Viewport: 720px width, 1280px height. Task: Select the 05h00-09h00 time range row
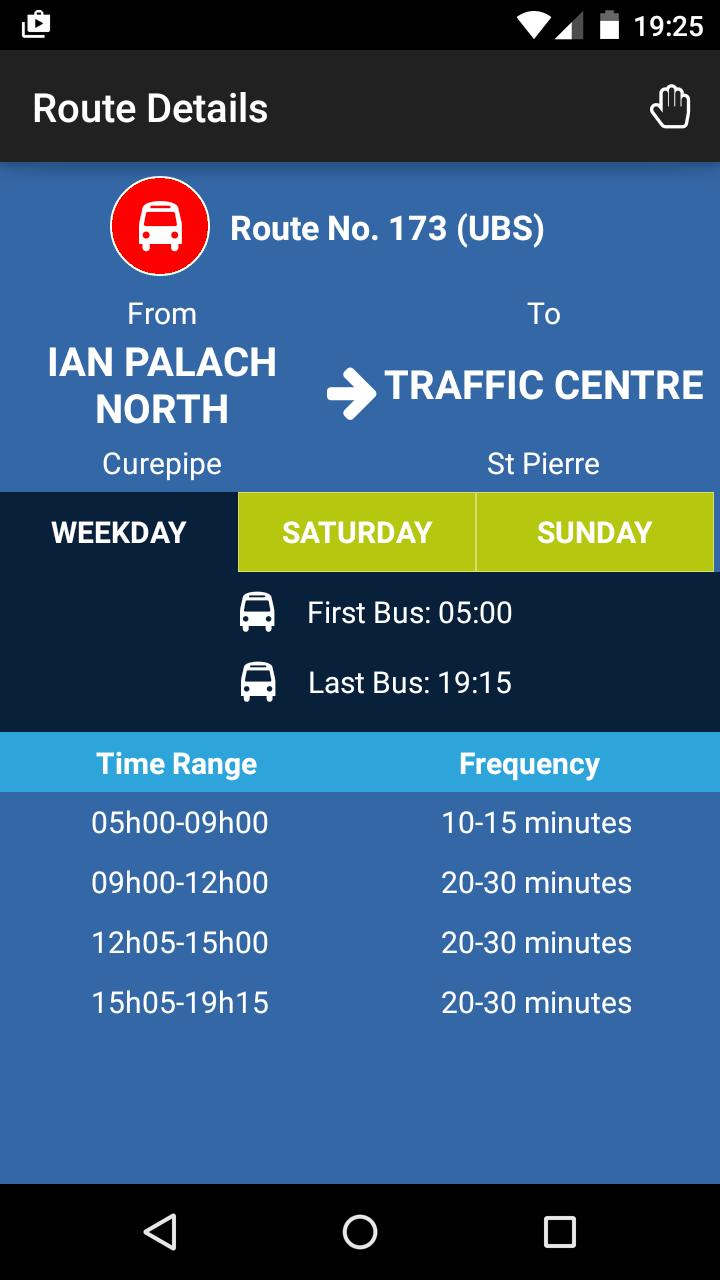[x=180, y=822]
